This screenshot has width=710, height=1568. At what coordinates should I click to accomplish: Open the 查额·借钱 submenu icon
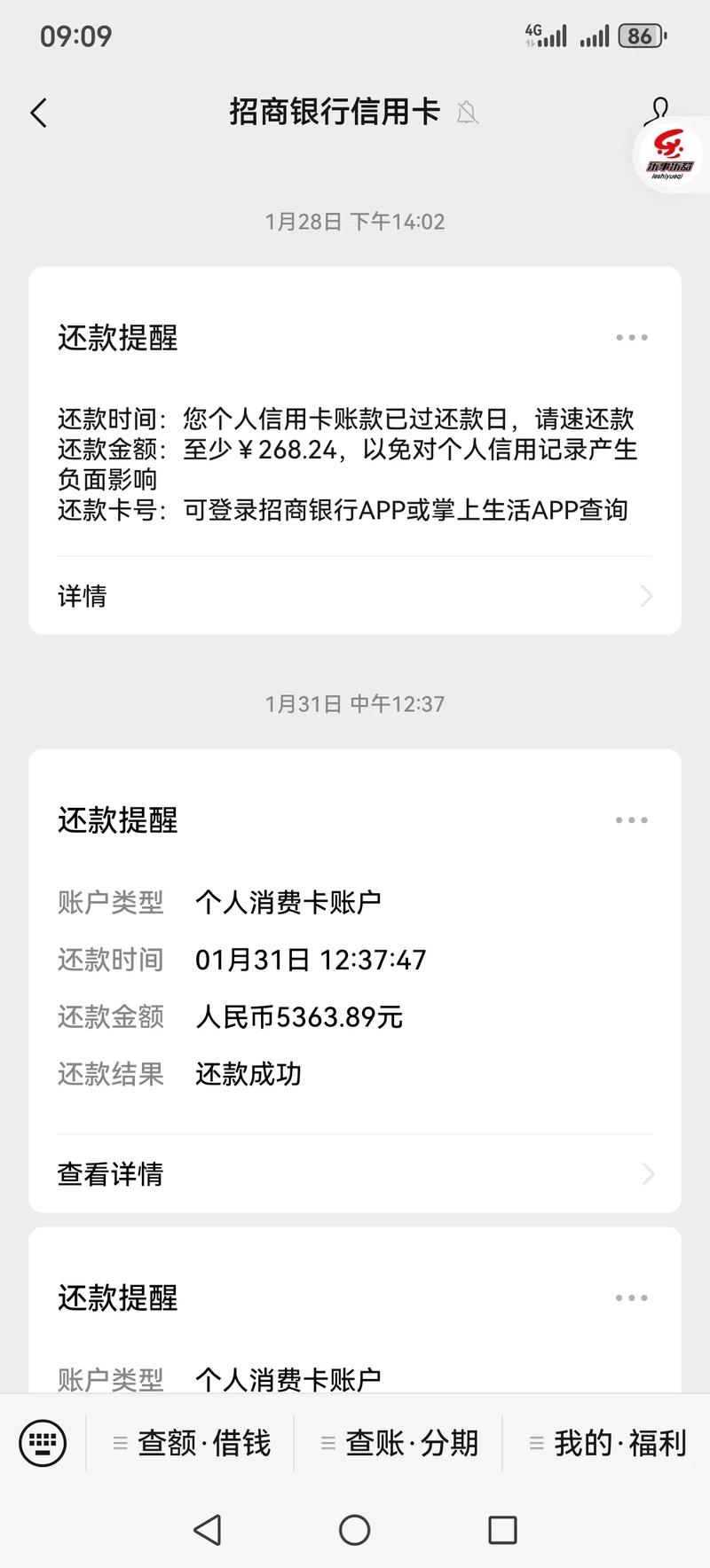(x=122, y=1443)
